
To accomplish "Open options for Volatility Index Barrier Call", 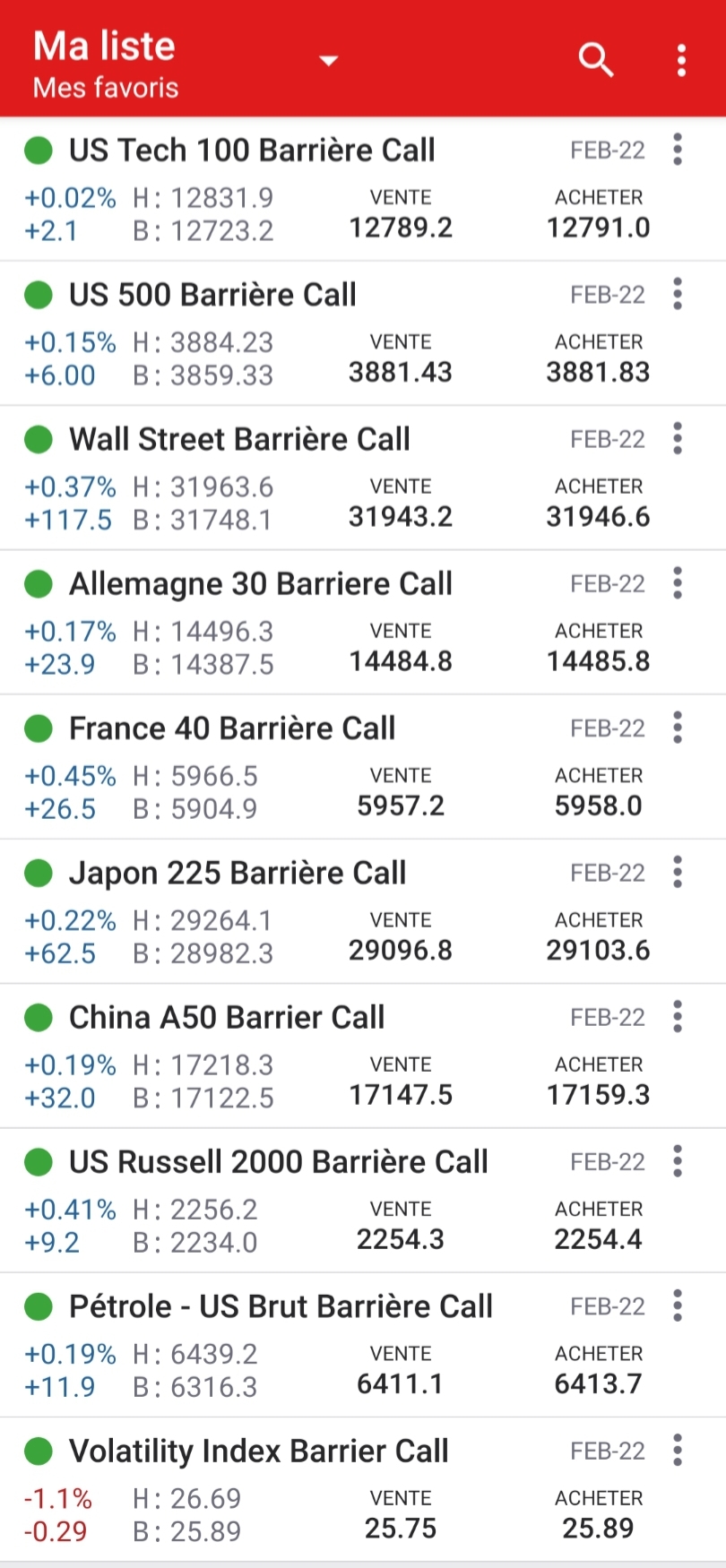I will 678,1450.
